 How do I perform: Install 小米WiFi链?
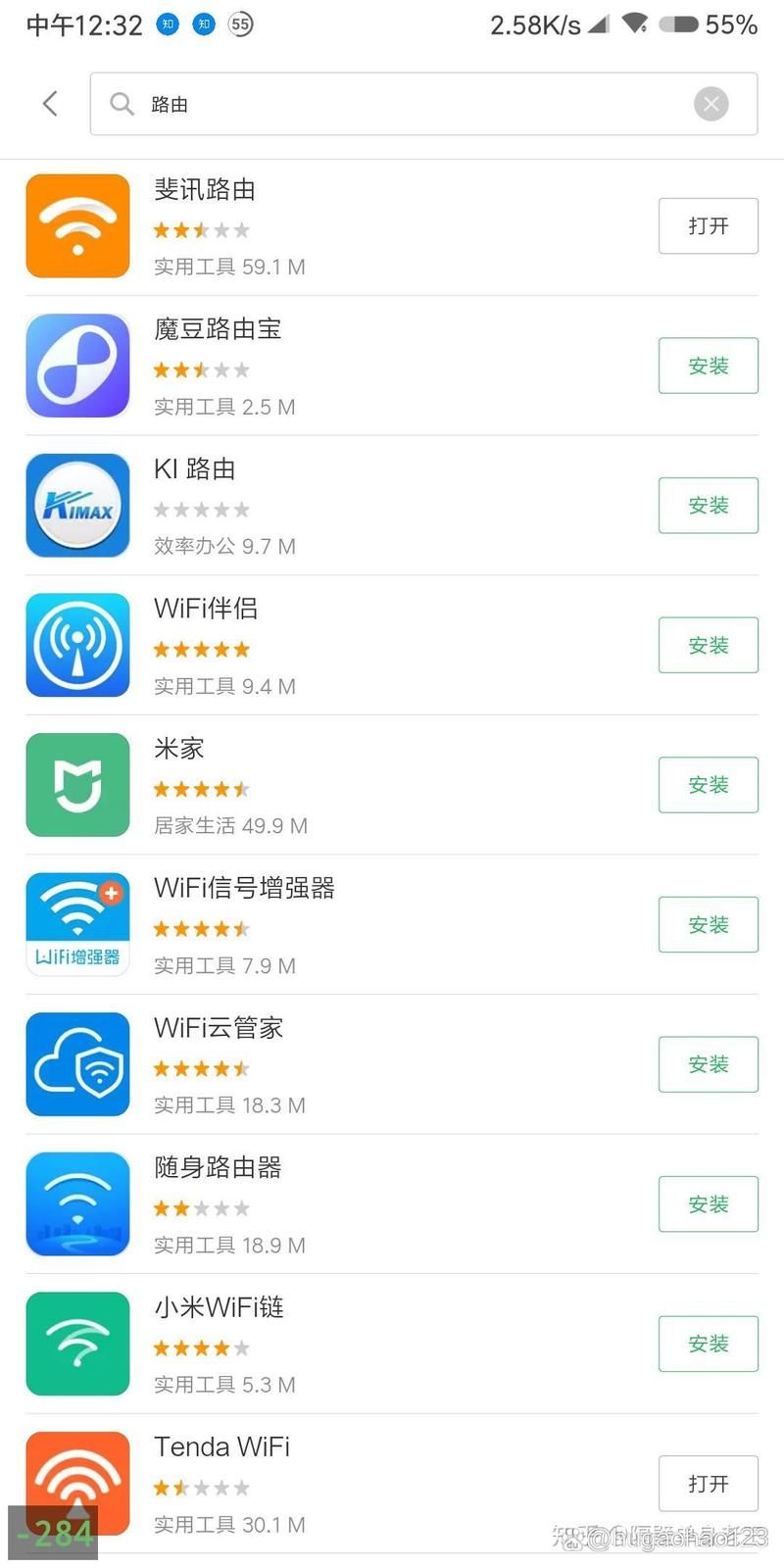708,1344
